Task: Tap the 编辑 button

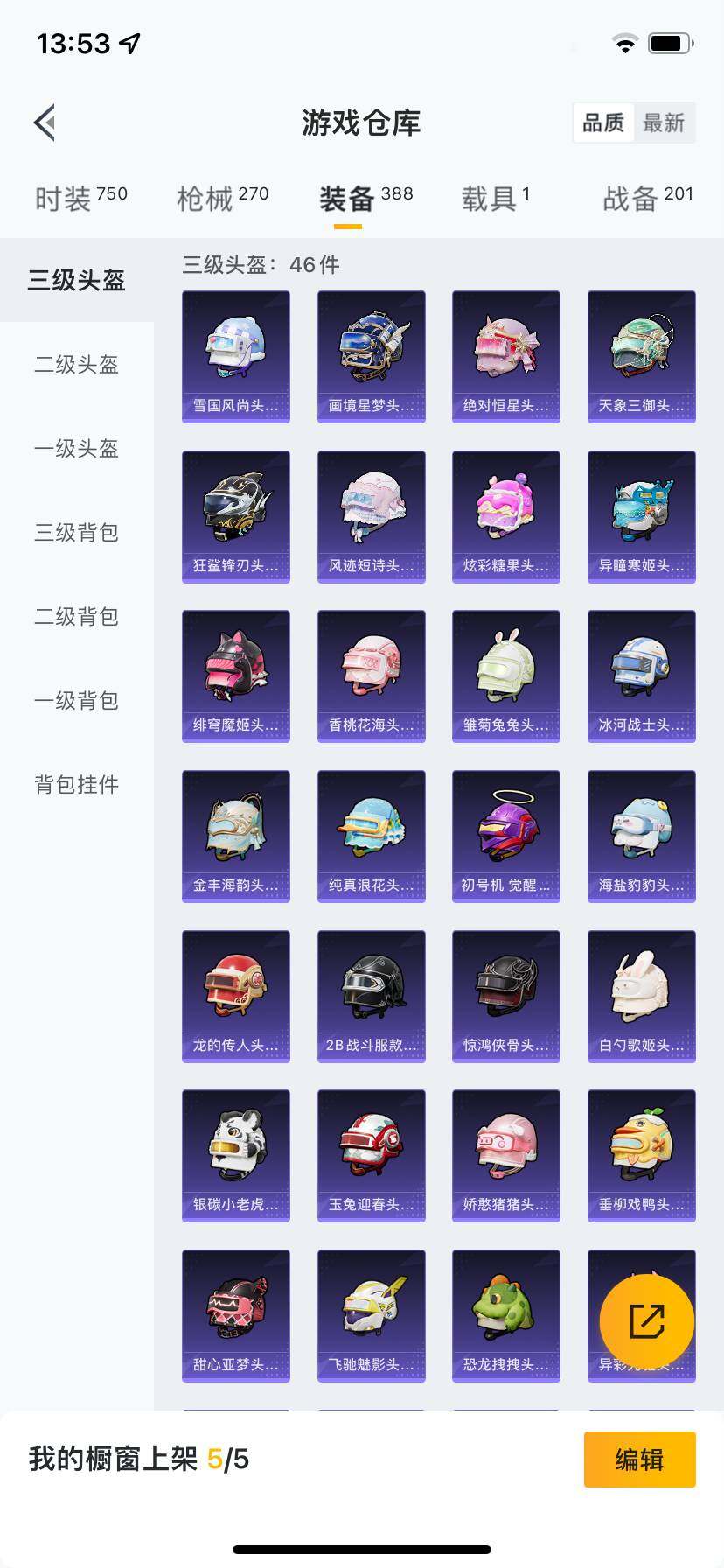Action: [x=639, y=1459]
